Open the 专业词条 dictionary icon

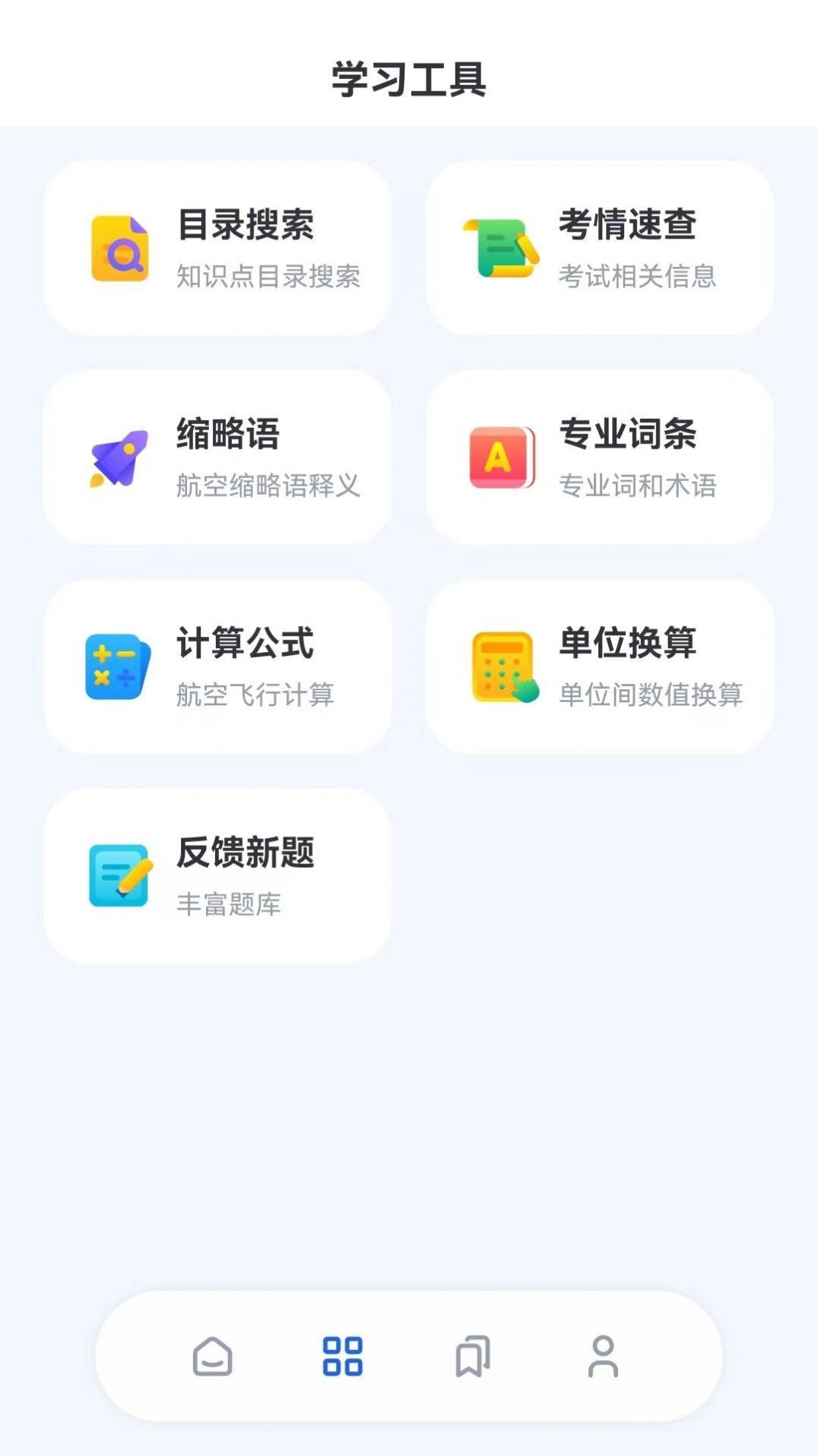(x=502, y=456)
